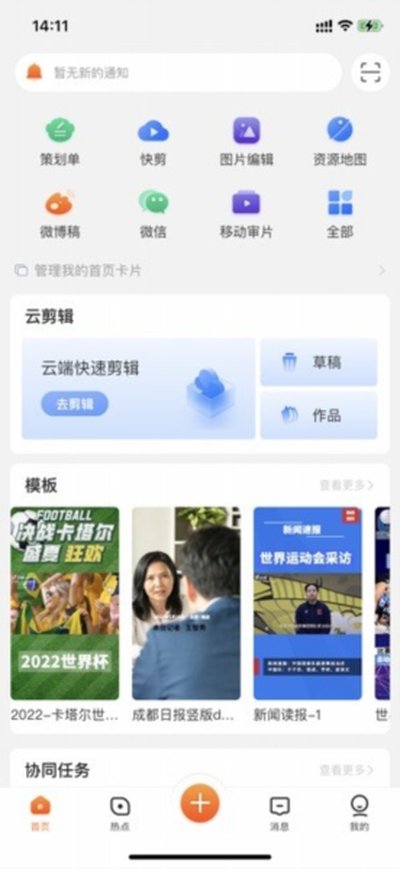Tap the 去剪辑 button
Image resolution: width=400 pixels, height=869 pixels.
pos(75,404)
